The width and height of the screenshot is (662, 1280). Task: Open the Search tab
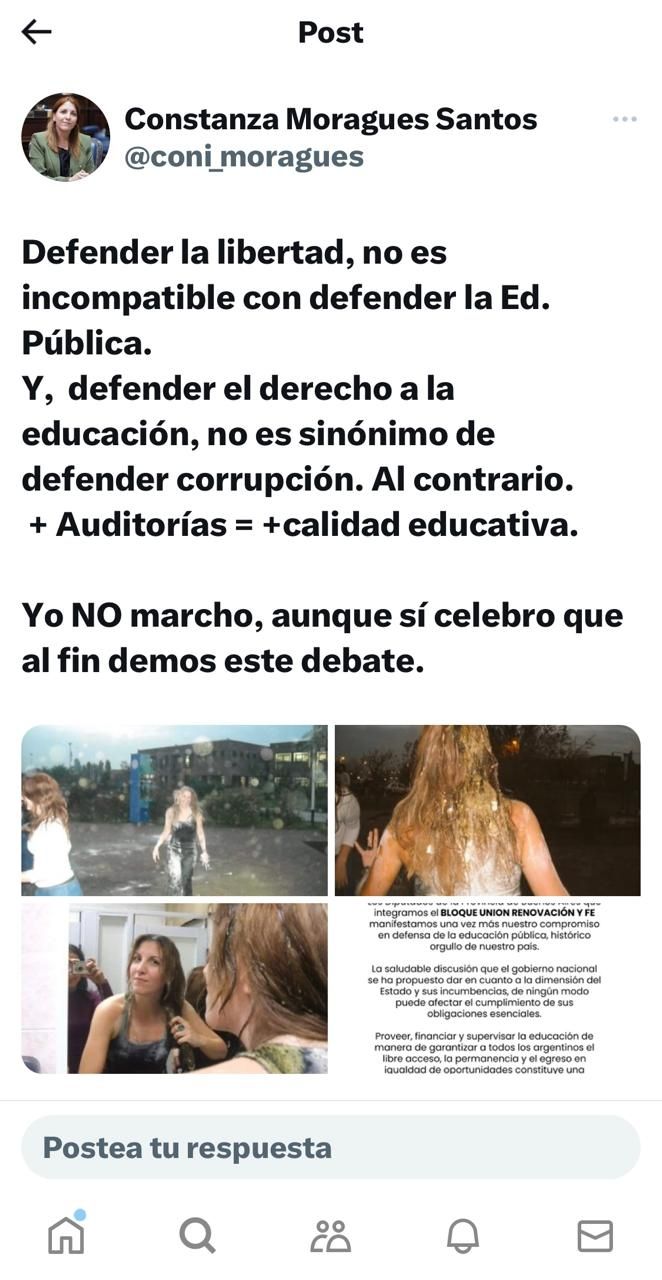coord(197,1236)
